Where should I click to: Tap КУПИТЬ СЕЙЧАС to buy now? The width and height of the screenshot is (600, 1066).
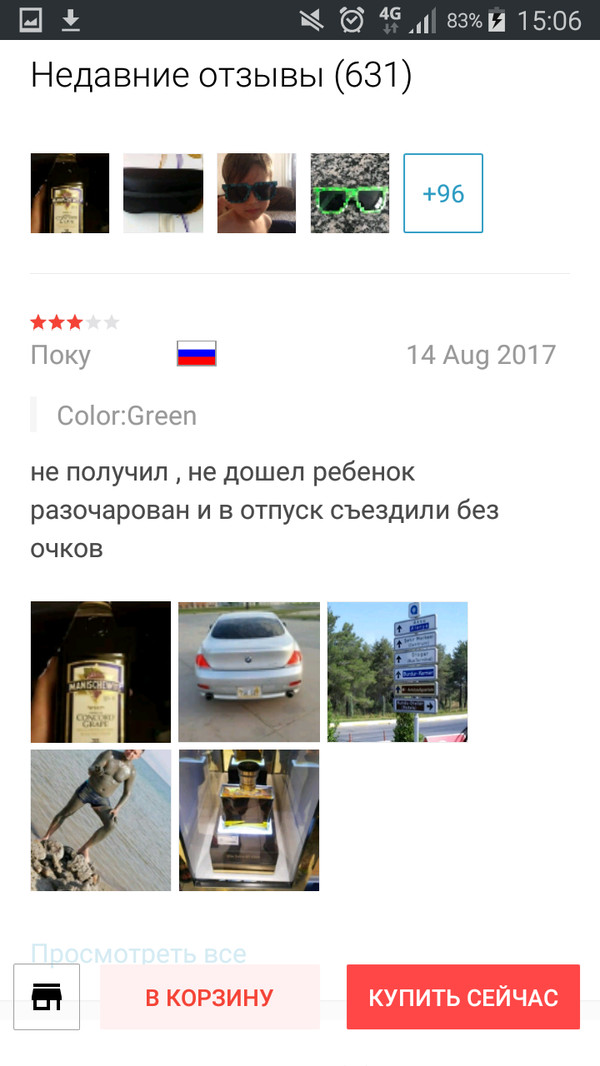click(x=463, y=997)
